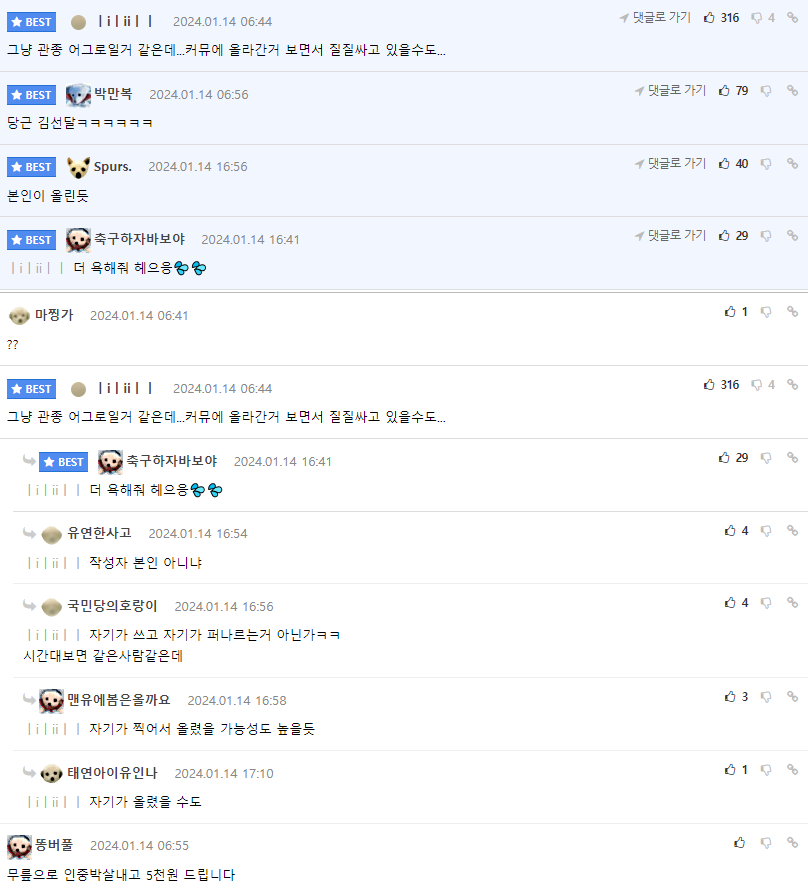Jump to 박만복's comment via 댓글로 가기
Viewport: 808px width, 895px height.
670,91
